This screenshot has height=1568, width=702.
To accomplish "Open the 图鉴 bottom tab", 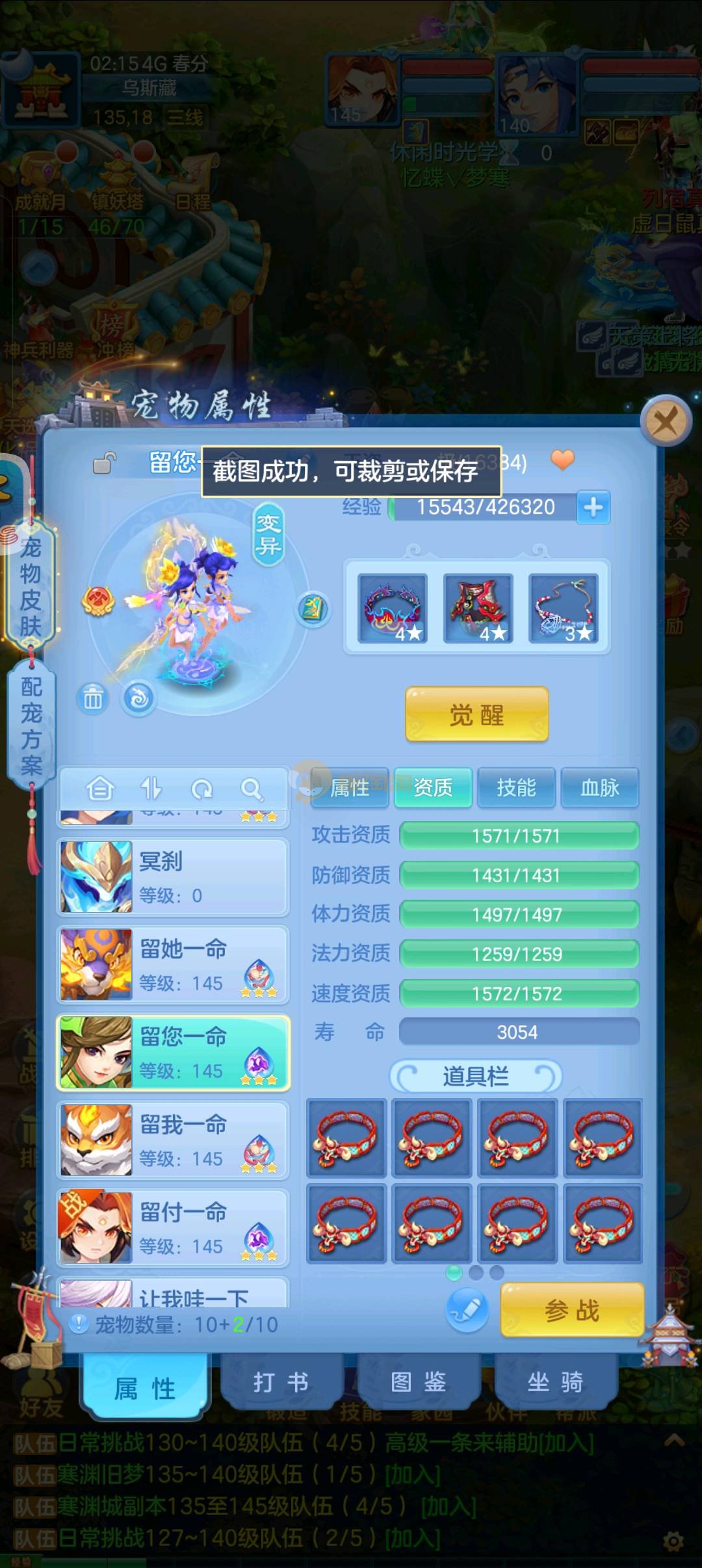I will (x=418, y=1381).
